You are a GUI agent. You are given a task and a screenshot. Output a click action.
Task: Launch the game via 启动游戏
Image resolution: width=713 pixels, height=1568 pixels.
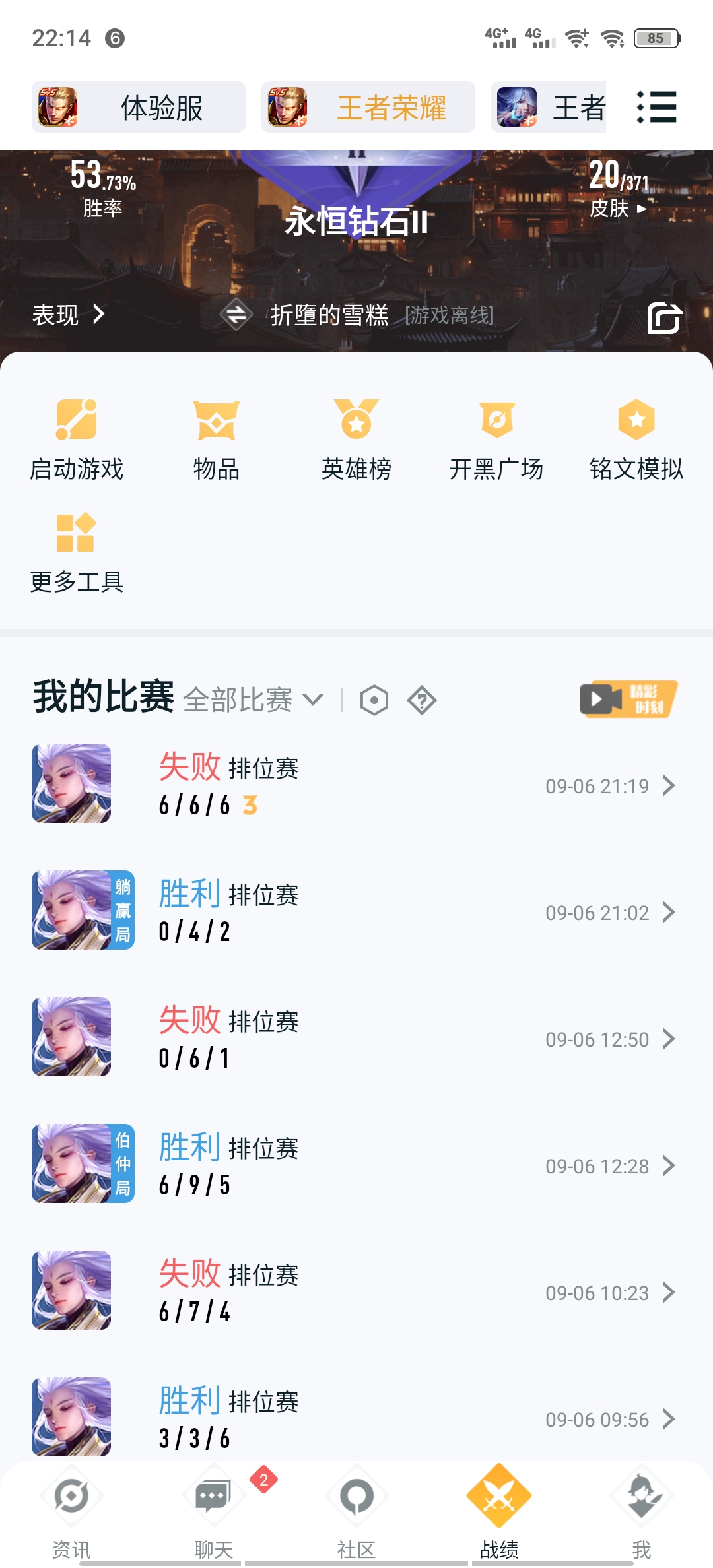point(77,440)
